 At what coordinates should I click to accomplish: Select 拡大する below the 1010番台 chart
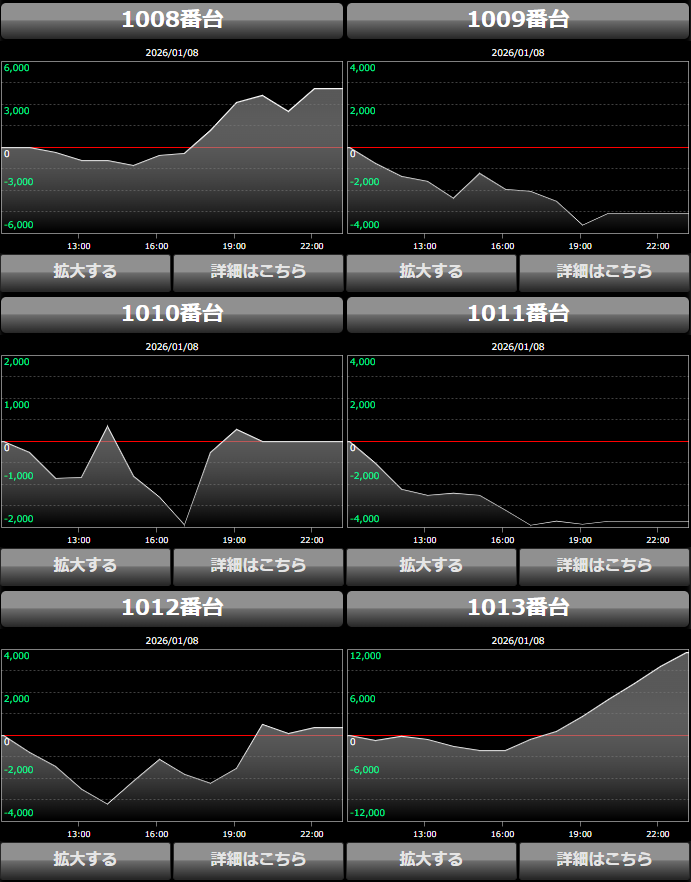[86, 565]
